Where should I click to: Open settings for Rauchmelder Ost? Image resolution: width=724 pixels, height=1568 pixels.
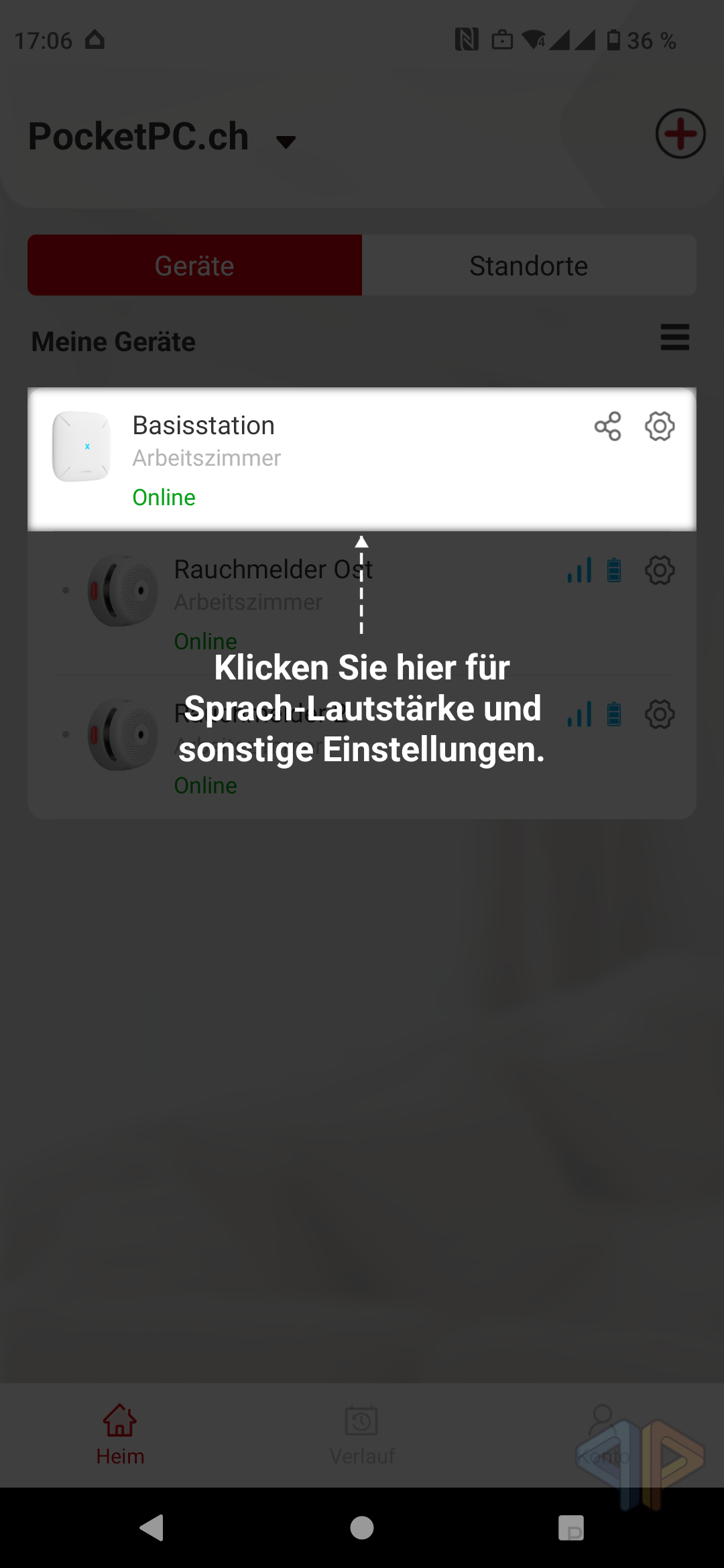[660, 570]
